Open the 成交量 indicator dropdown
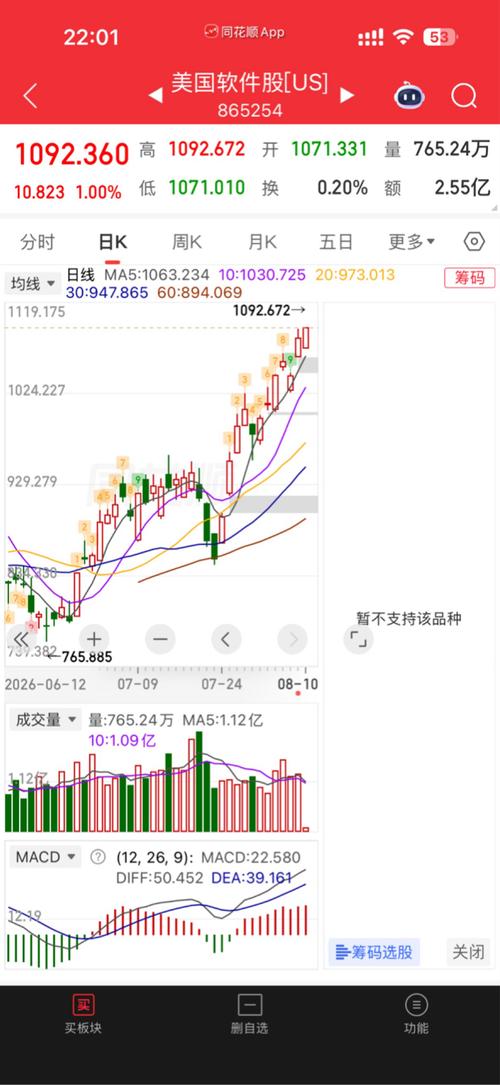Viewport: 500px width, 1085px height. pyautogui.click(x=44, y=720)
